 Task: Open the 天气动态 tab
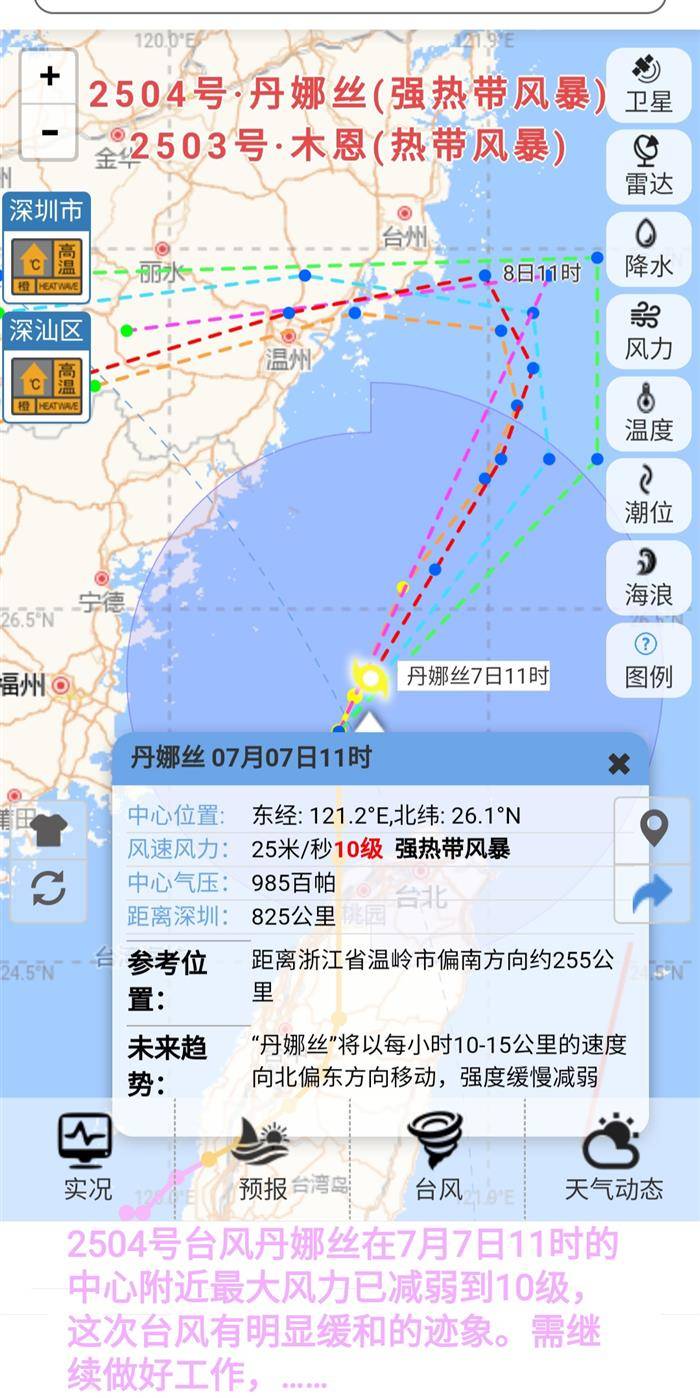pyautogui.click(x=613, y=1158)
